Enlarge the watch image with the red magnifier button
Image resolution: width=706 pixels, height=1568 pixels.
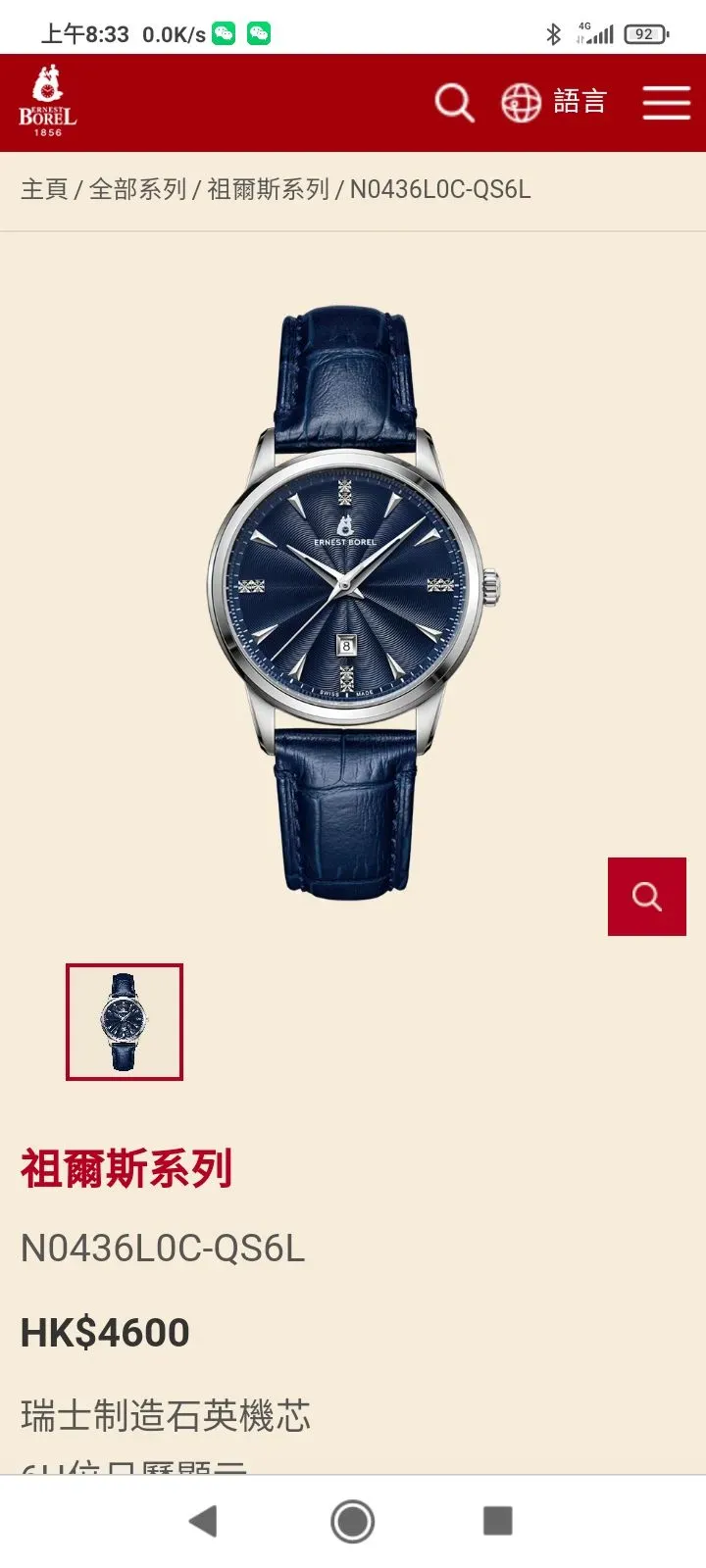[647, 897]
